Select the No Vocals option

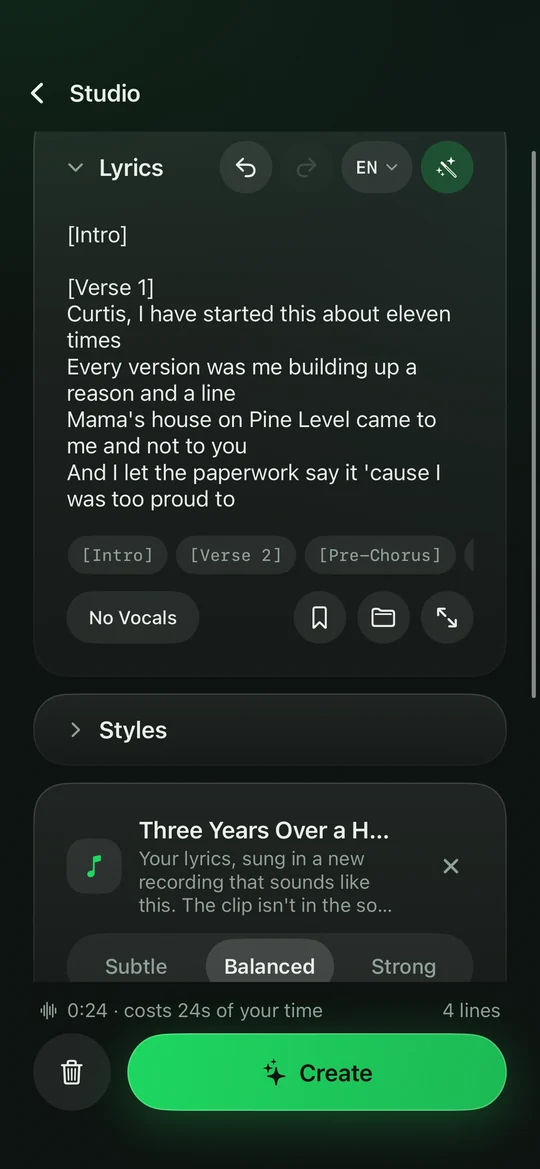(133, 617)
